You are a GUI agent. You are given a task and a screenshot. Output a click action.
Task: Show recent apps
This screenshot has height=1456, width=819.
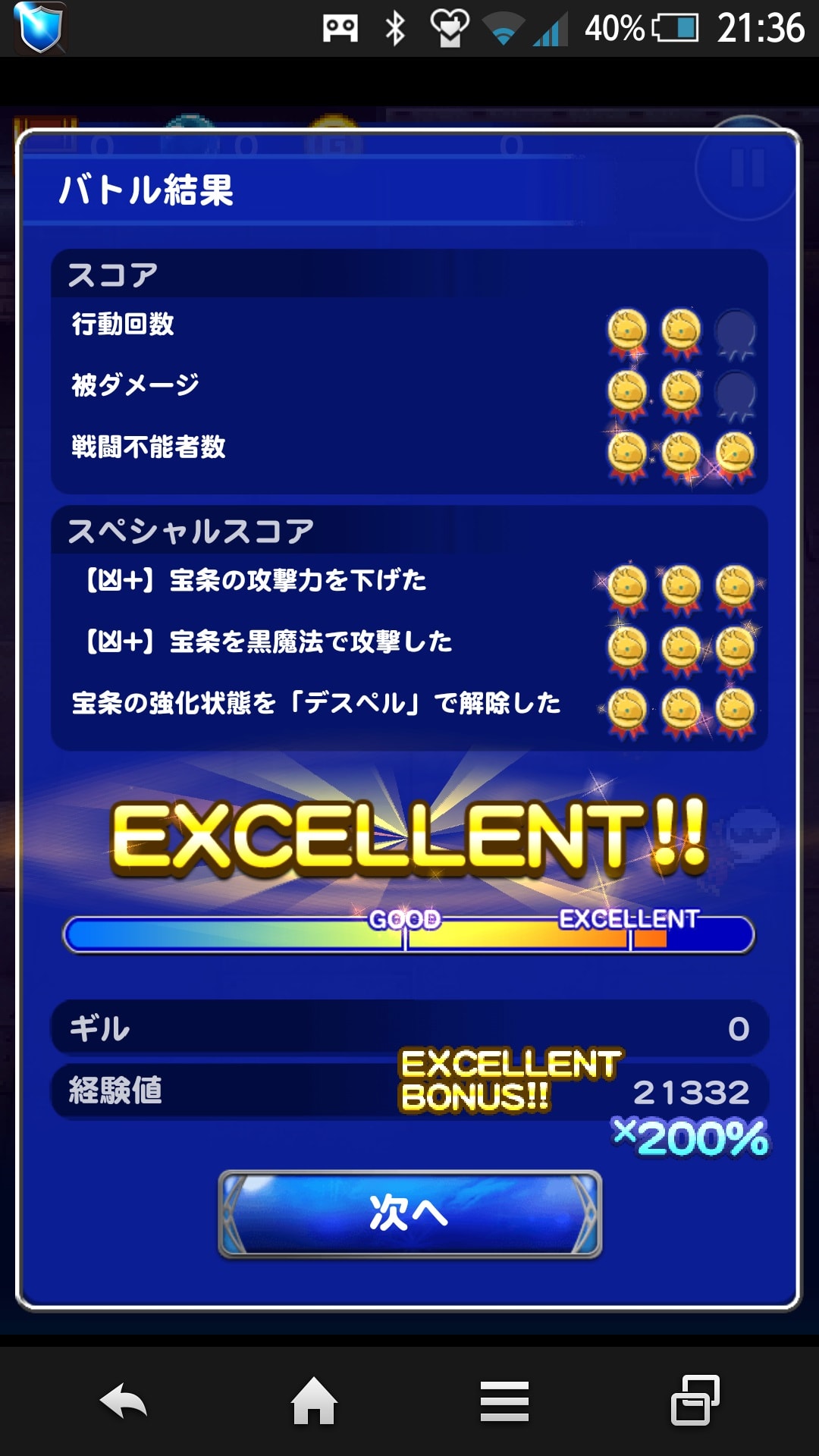coord(695,1401)
